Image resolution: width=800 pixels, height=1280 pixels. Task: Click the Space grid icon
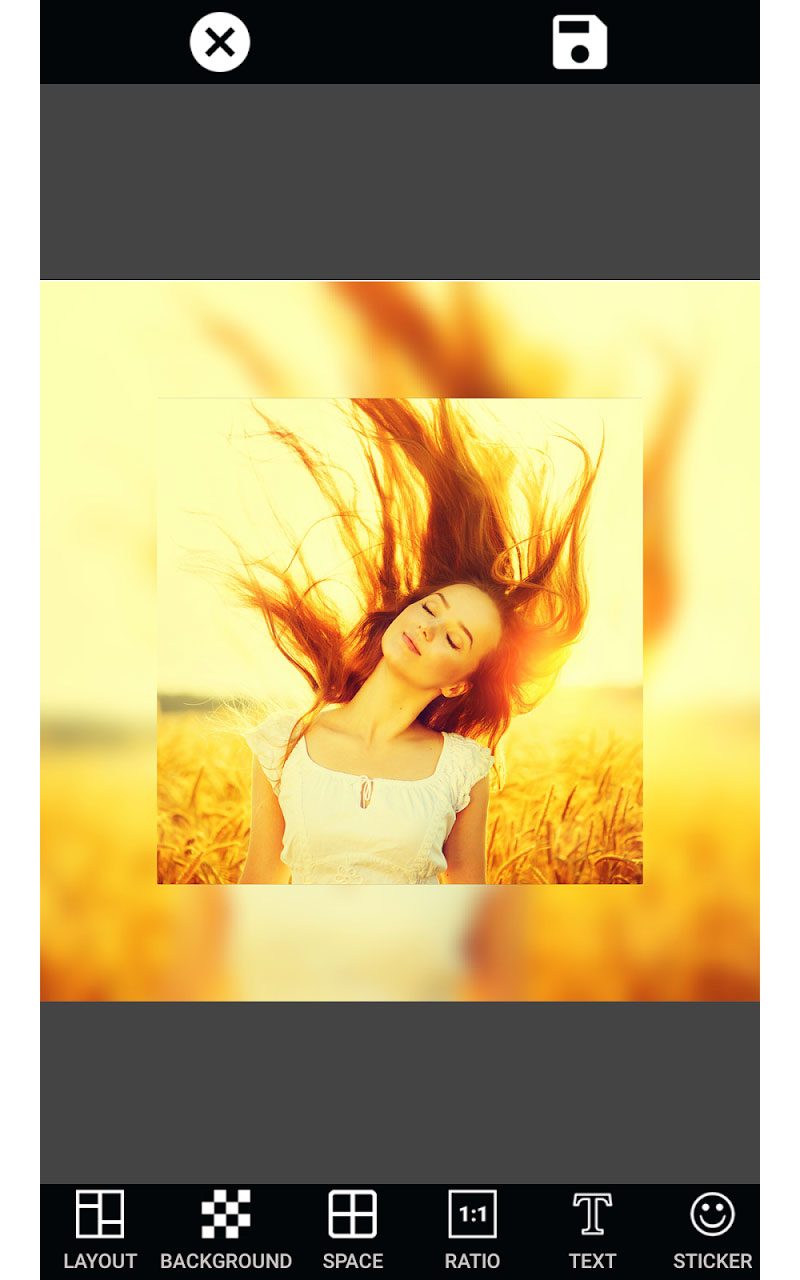pyautogui.click(x=352, y=1216)
